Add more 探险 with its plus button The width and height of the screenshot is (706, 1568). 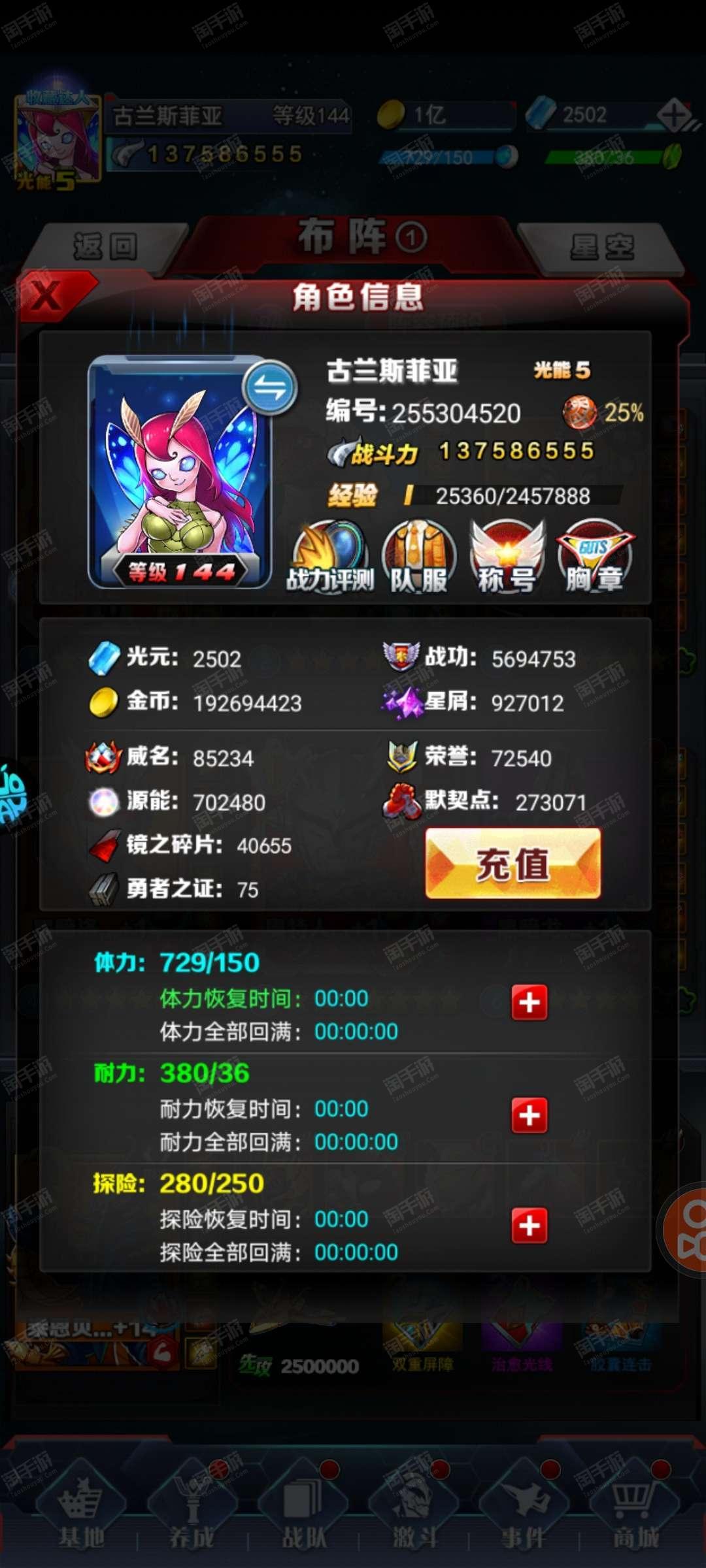[529, 1225]
